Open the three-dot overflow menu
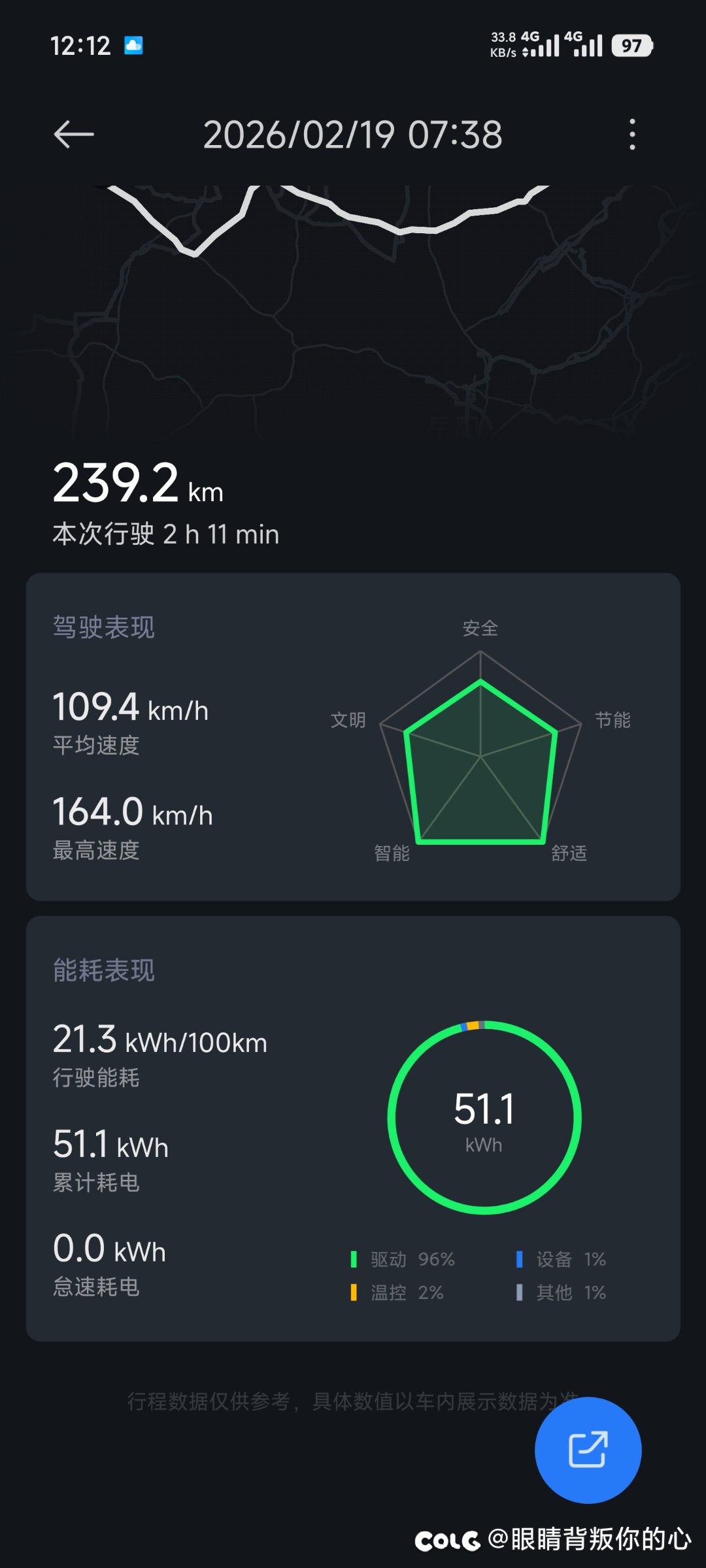Screen dimensions: 706x1568 631,136
